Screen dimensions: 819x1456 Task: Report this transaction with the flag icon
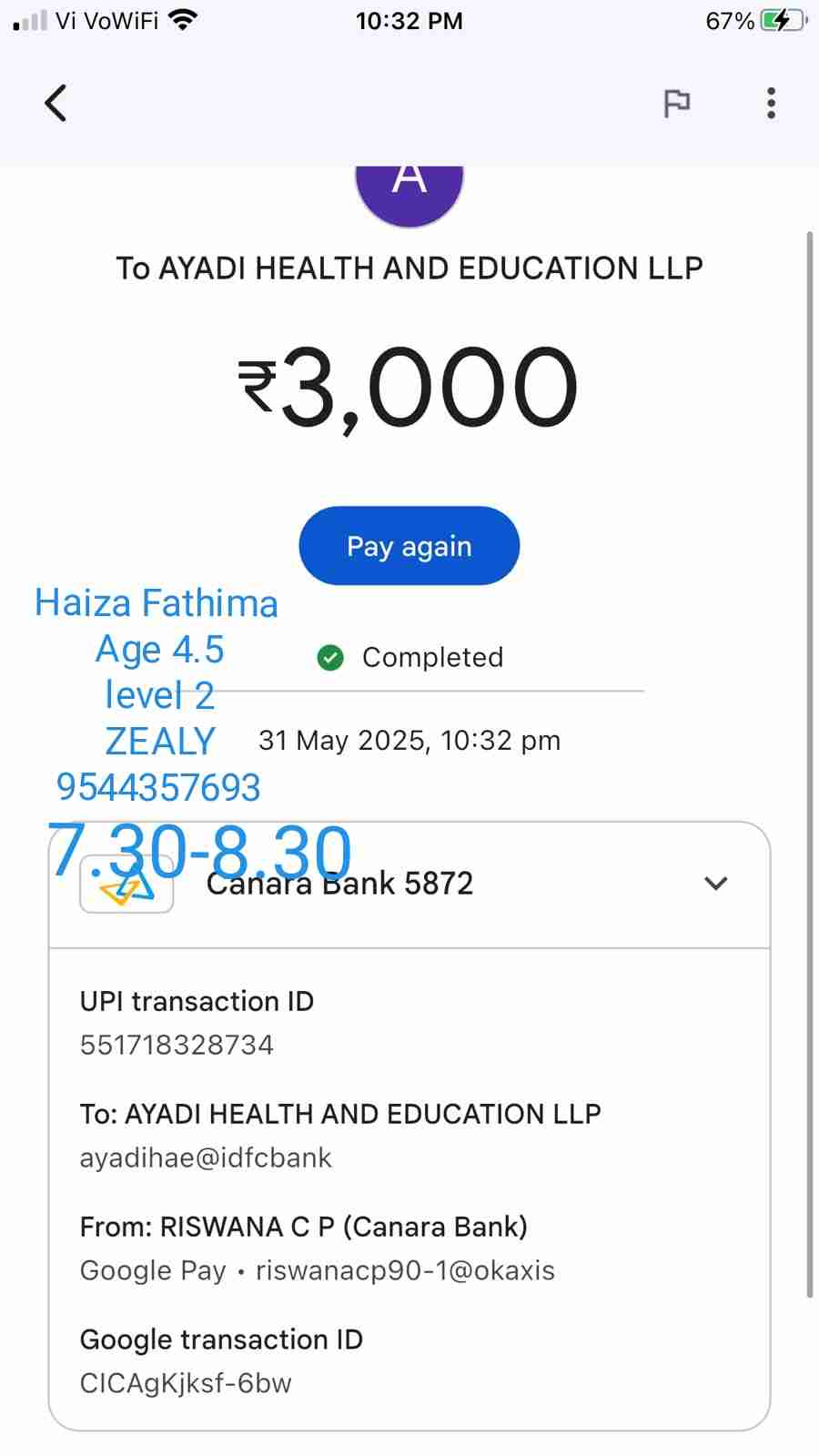[x=676, y=104]
